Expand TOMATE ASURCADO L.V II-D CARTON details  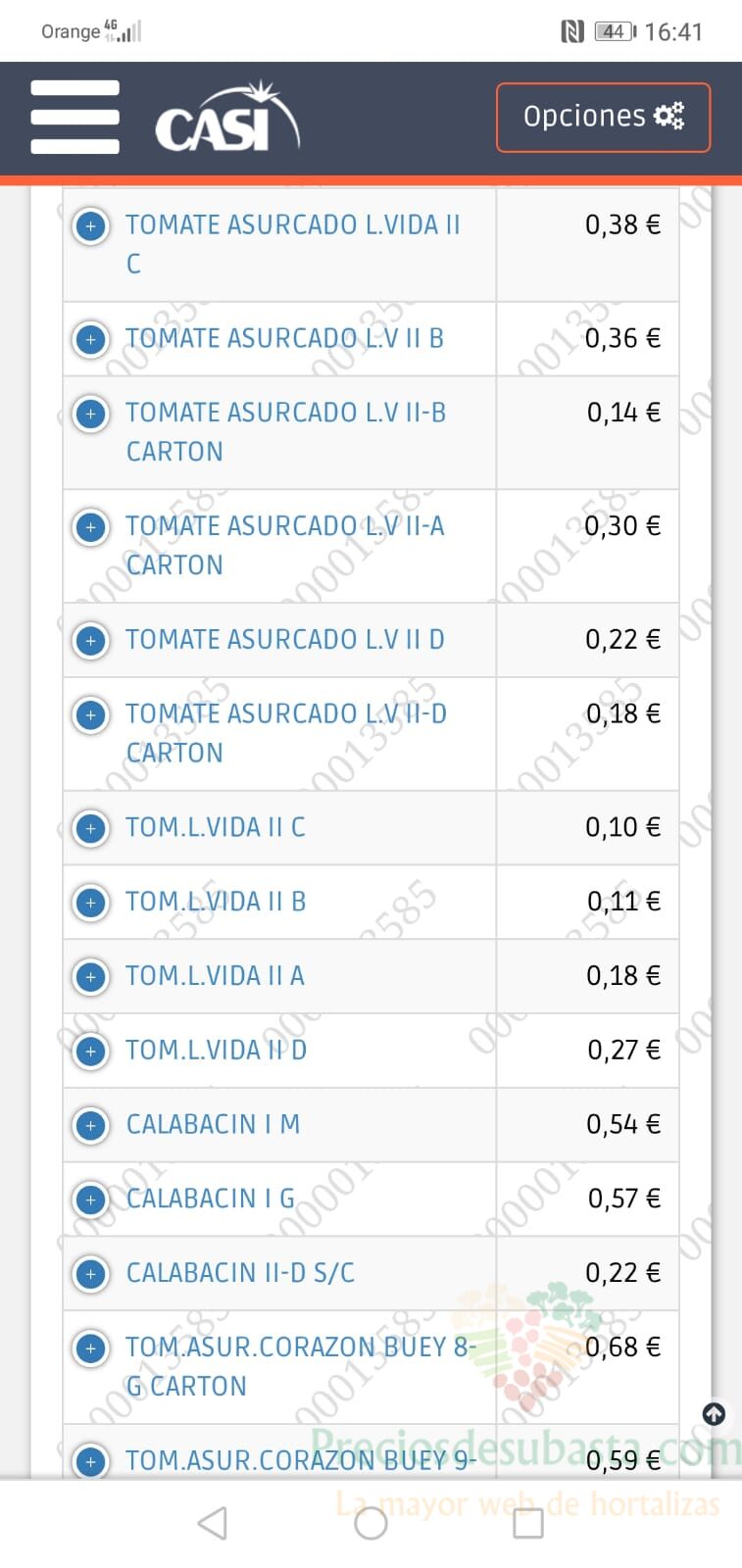point(91,715)
